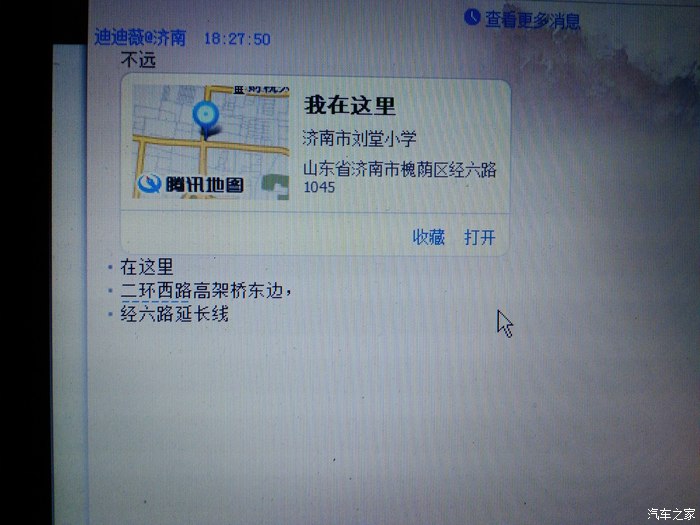The width and height of the screenshot is (700, 525).
Task: Tap 打开 to open the shared location
Action: 479,237
